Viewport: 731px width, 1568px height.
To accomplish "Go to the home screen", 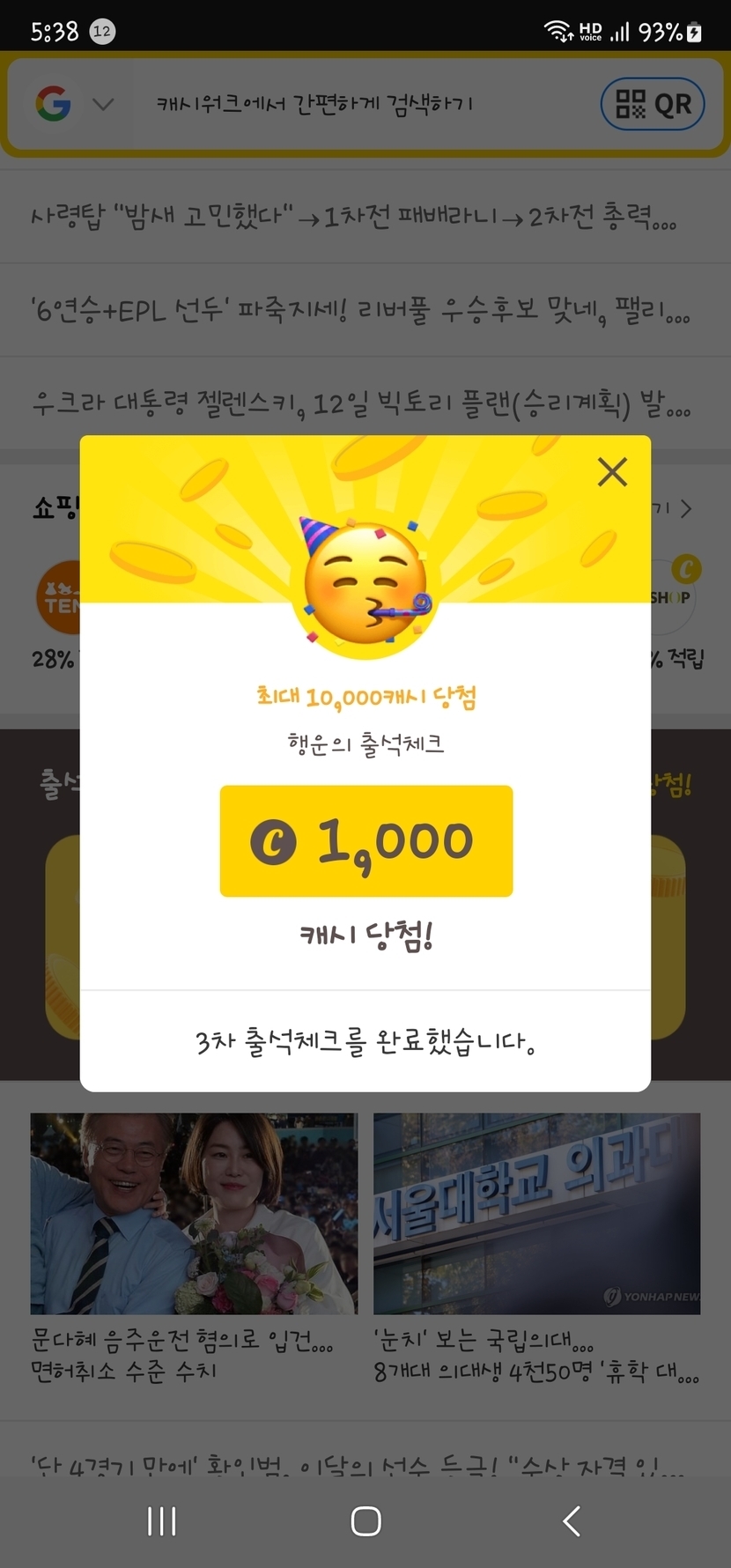I will [x=365, y=1521].
